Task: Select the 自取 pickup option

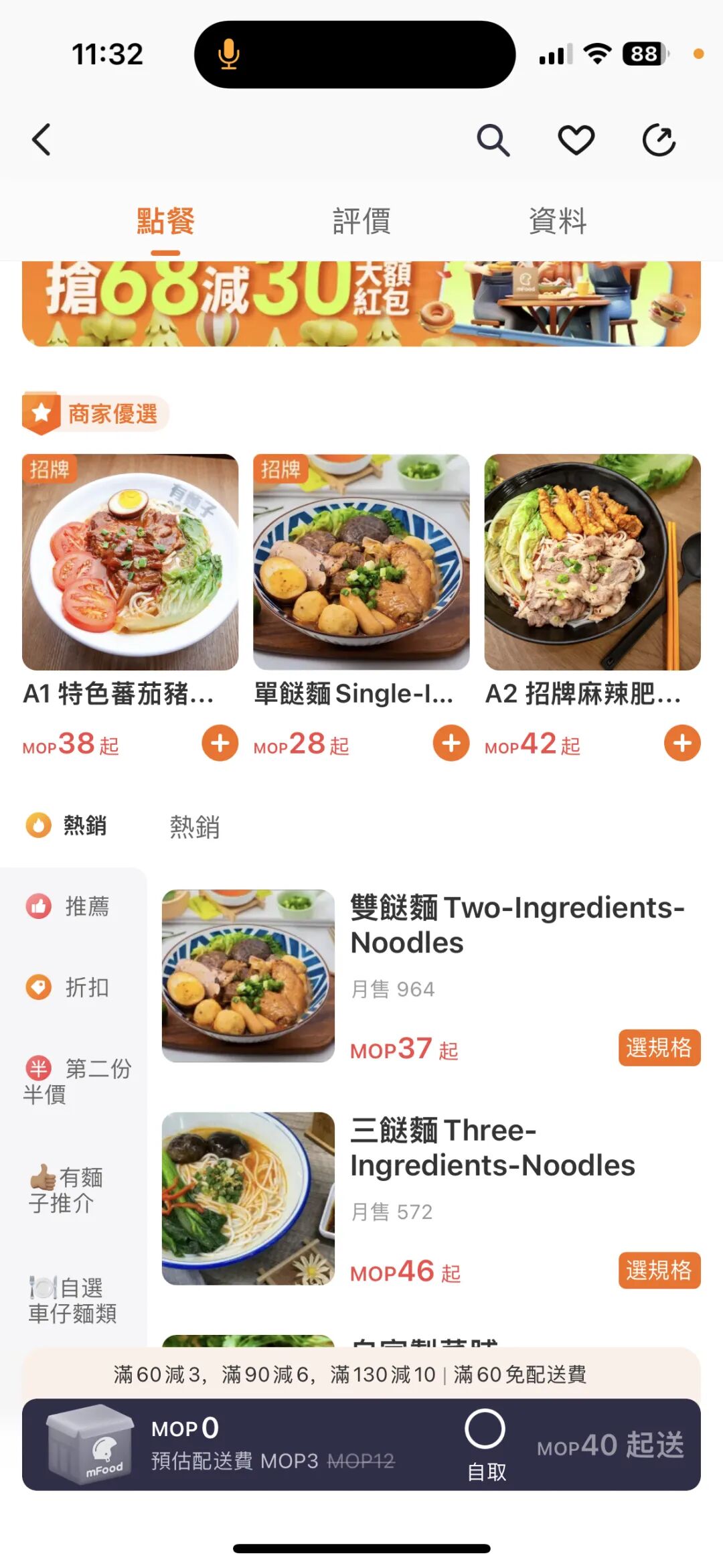Action: coord(485,1445)
